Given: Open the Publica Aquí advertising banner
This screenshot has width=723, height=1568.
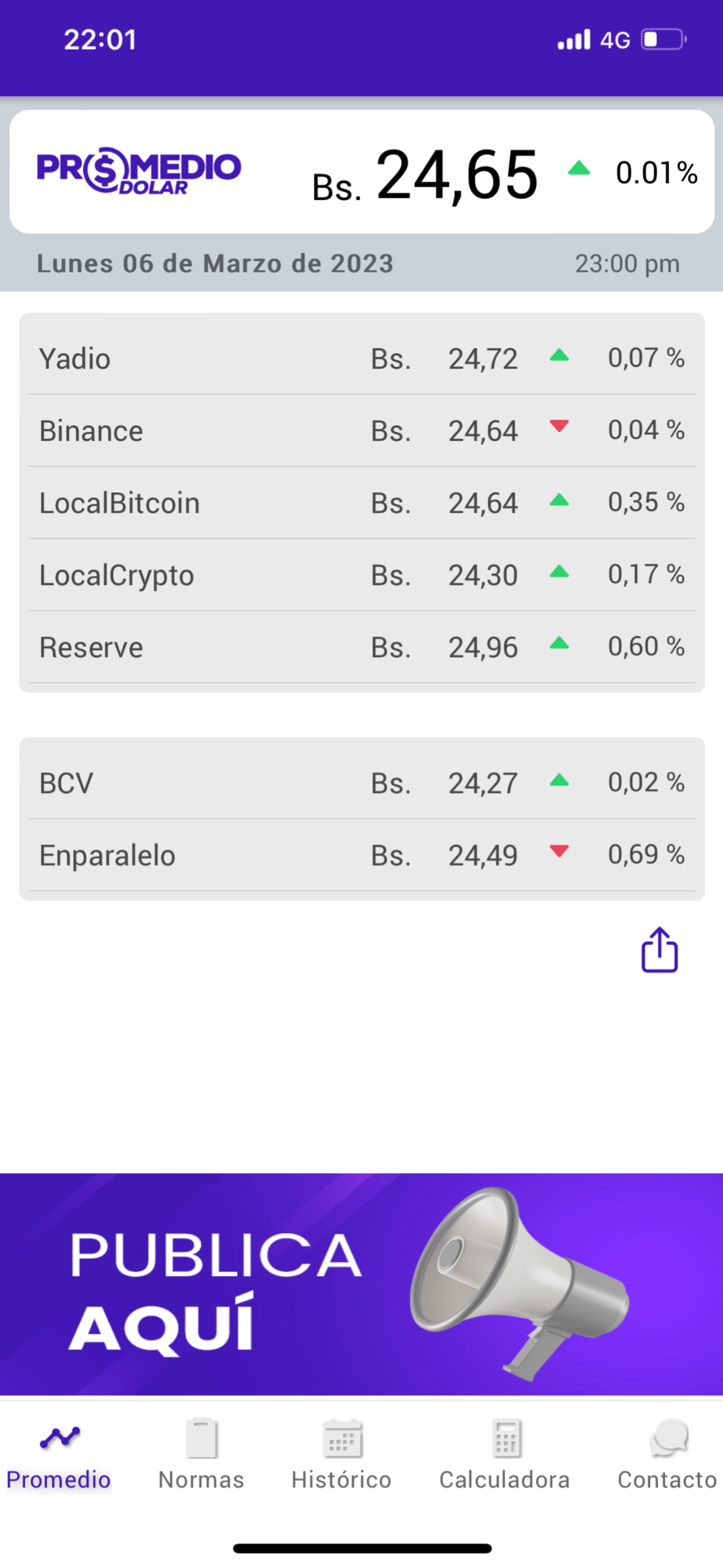Looking at the screenshot, I should point(361,1284).
